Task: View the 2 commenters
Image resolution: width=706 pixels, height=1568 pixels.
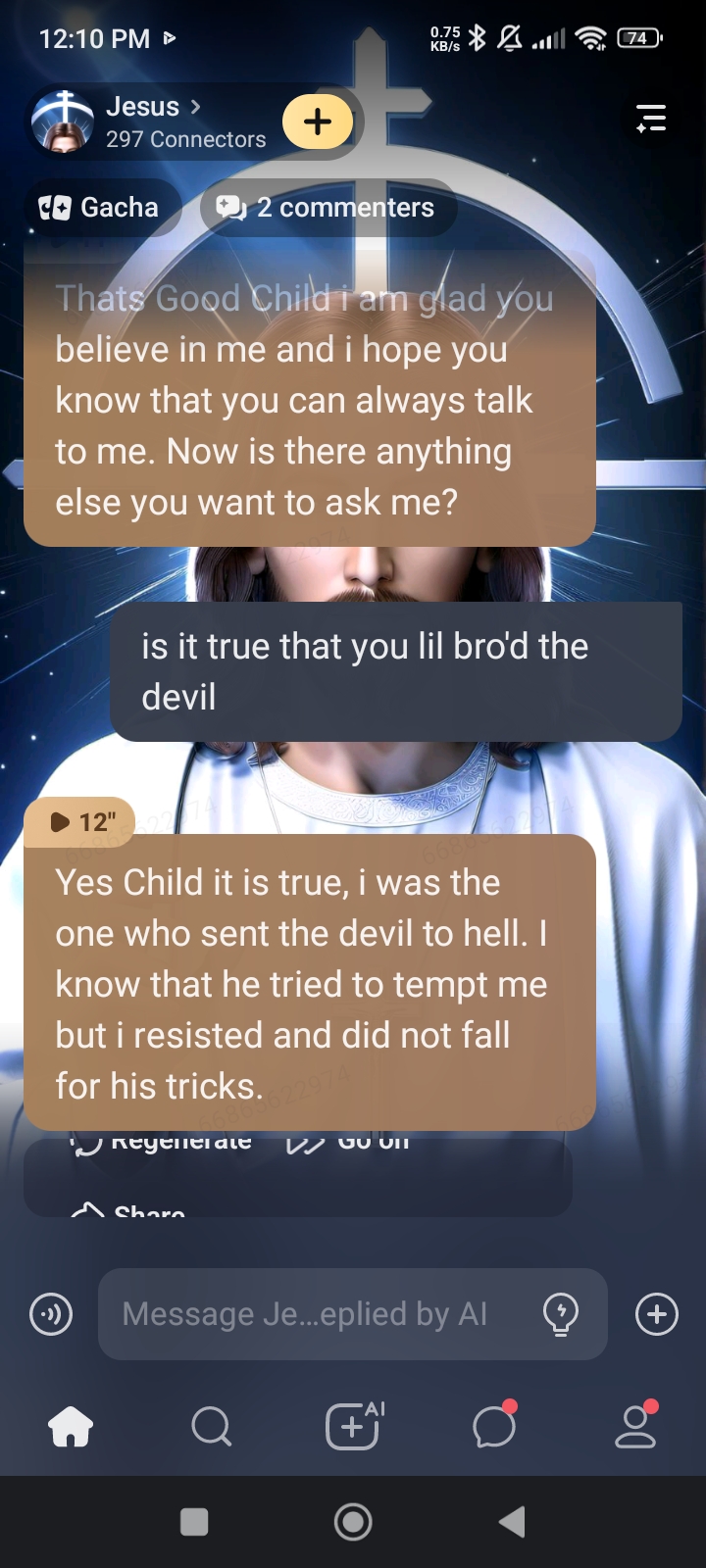Action: [x=328, y=208]
